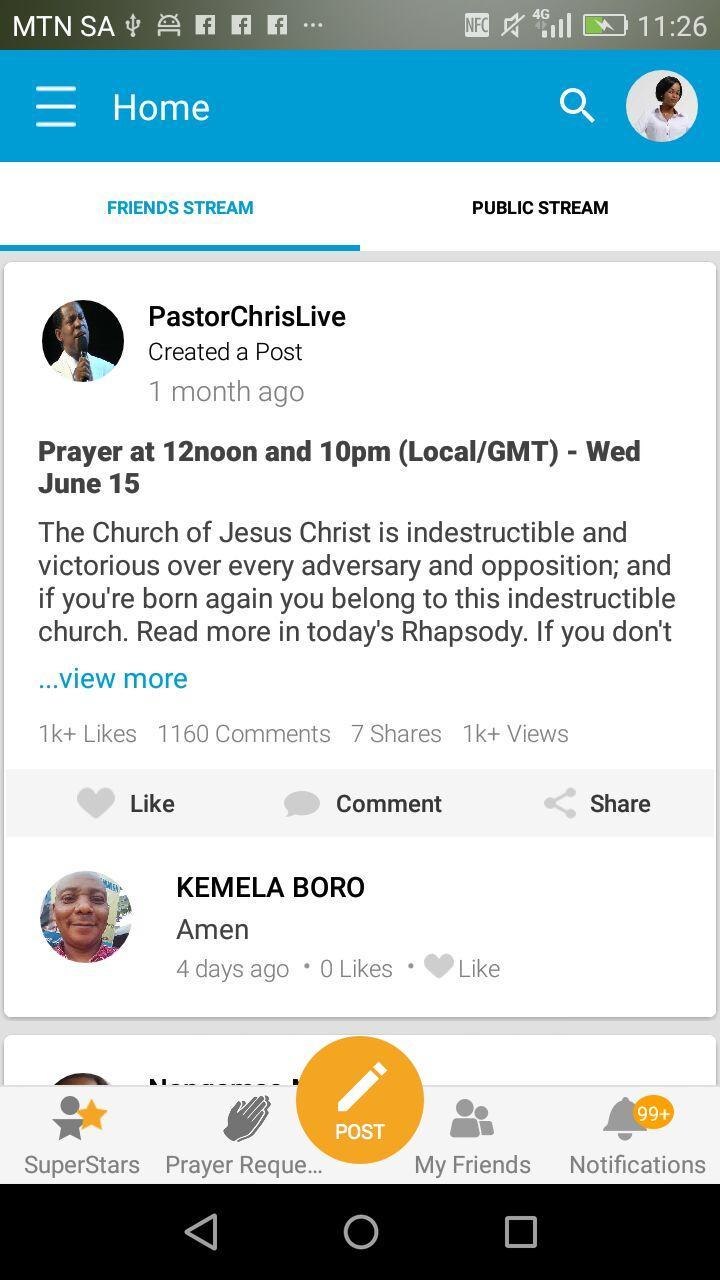The image size is (720, 1280).
Task: Open the search icon in the app bar
Action: click(x=577, y=106)
